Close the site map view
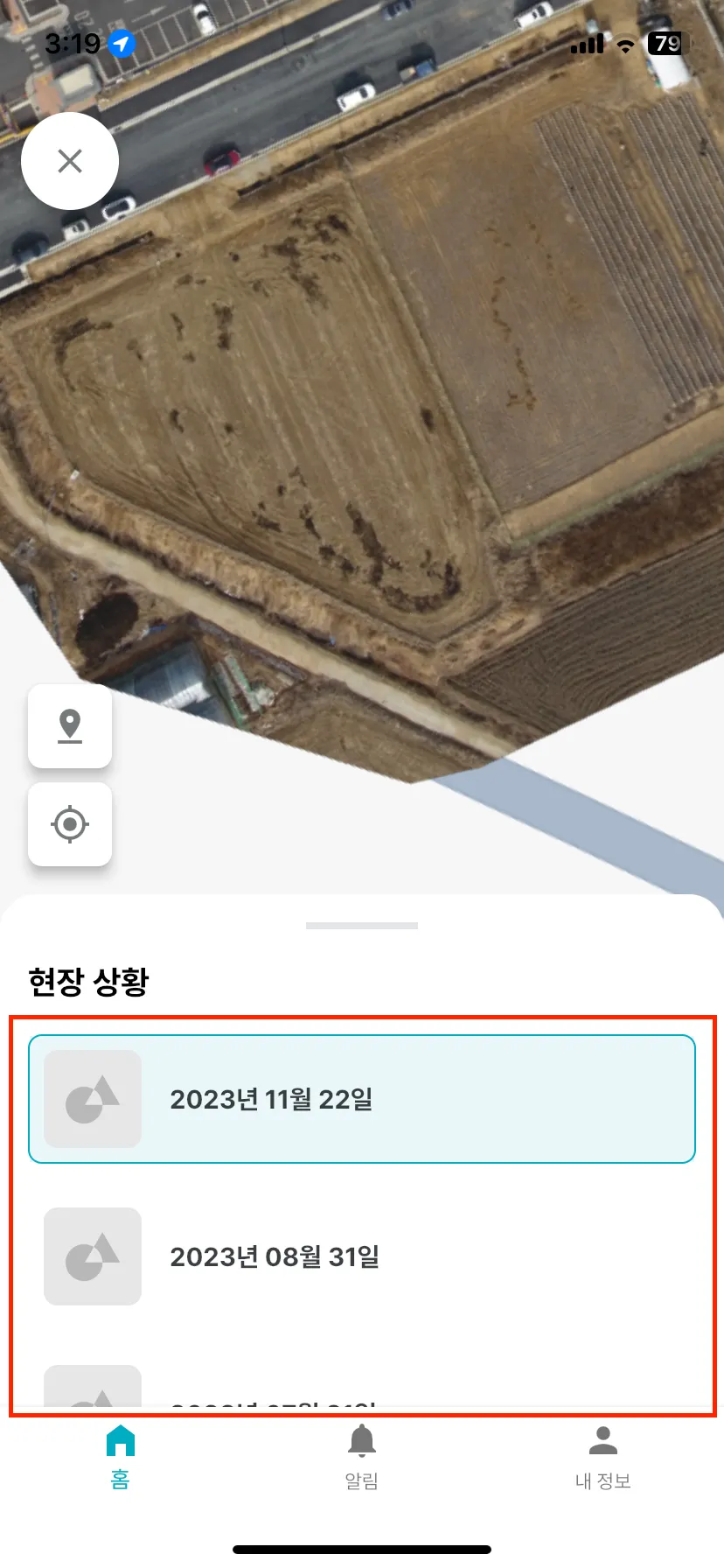 (70, 161)
